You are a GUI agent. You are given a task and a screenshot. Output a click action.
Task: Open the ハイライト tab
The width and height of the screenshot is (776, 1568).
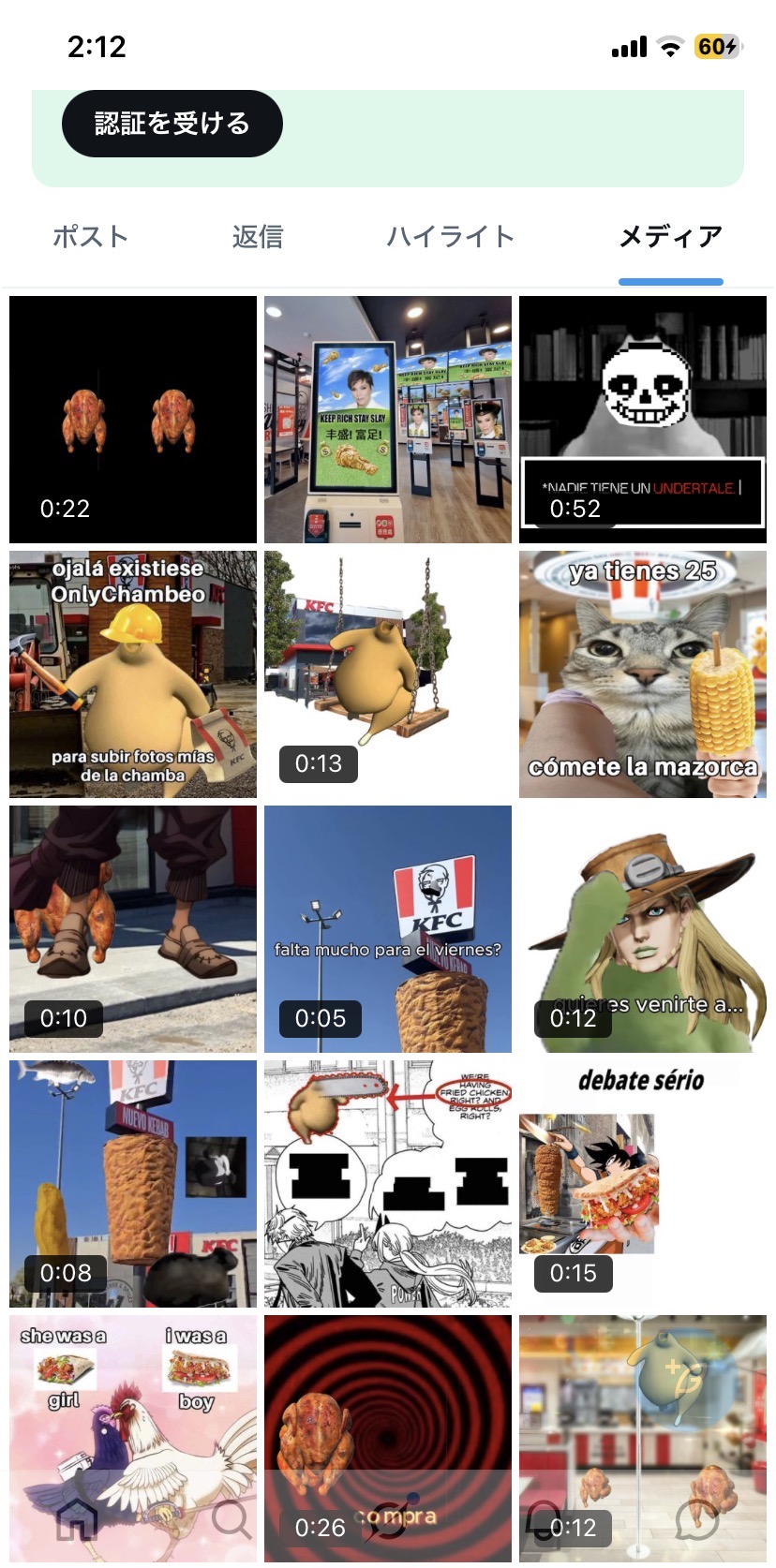[x=451, y=237]
